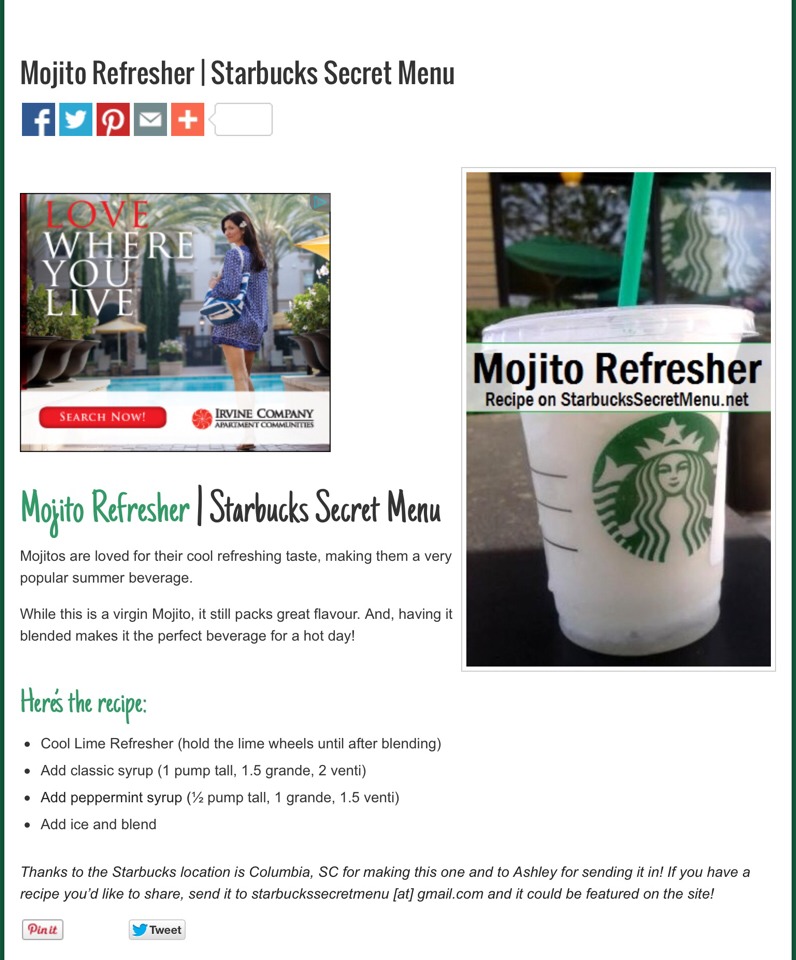
Task: Email this recipe using envelope icon
Action: point(150,119)
